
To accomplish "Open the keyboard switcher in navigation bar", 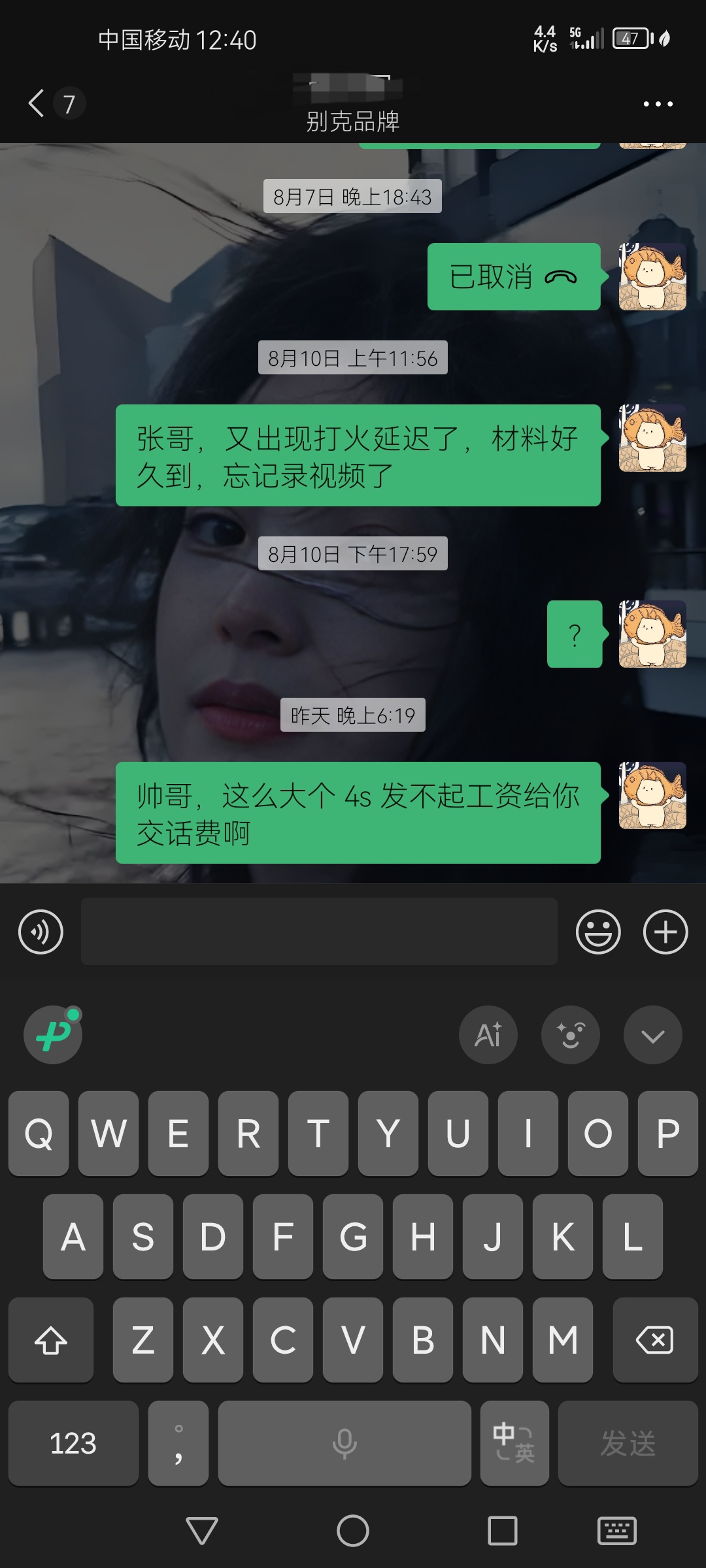I will click(x=617, y=1531).
